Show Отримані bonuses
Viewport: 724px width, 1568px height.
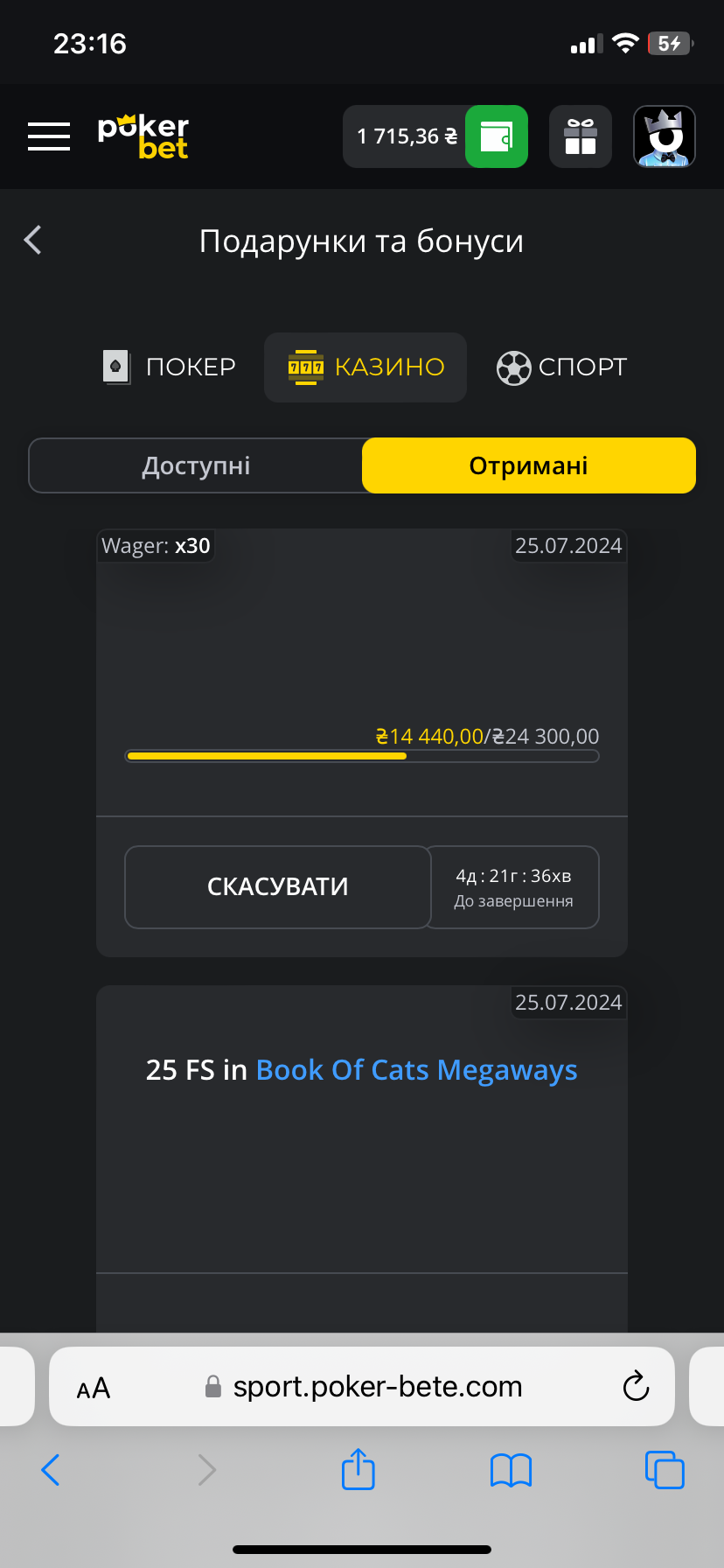[x=529, y=465]
